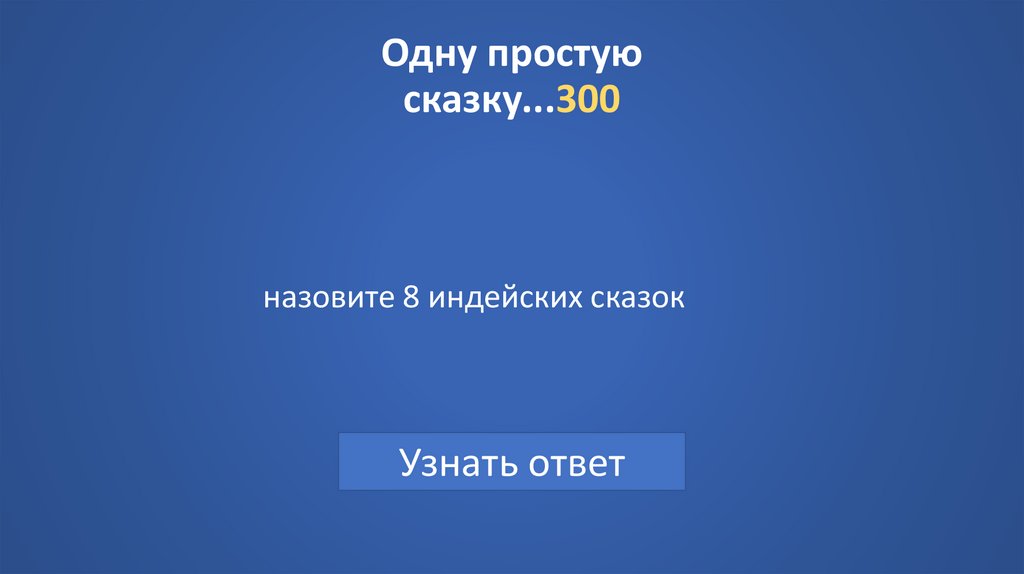Tap the Узнать ответ button
1024x574 pixels.
coord(512,462)
